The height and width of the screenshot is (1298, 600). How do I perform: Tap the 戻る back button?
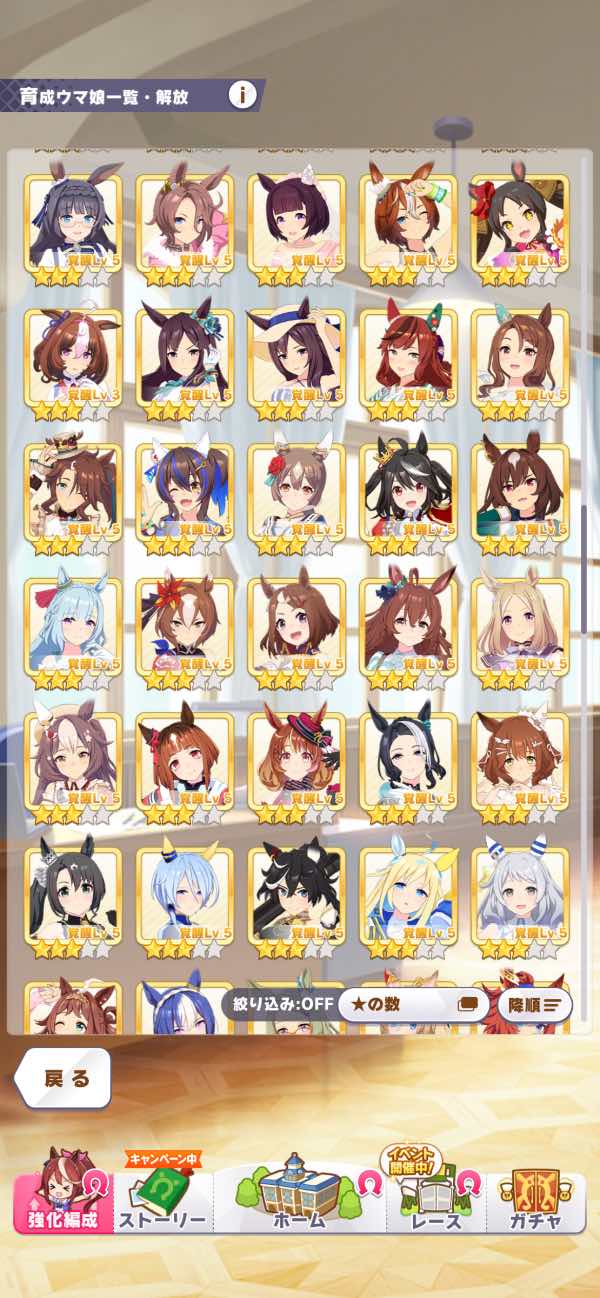[65, 1078]
